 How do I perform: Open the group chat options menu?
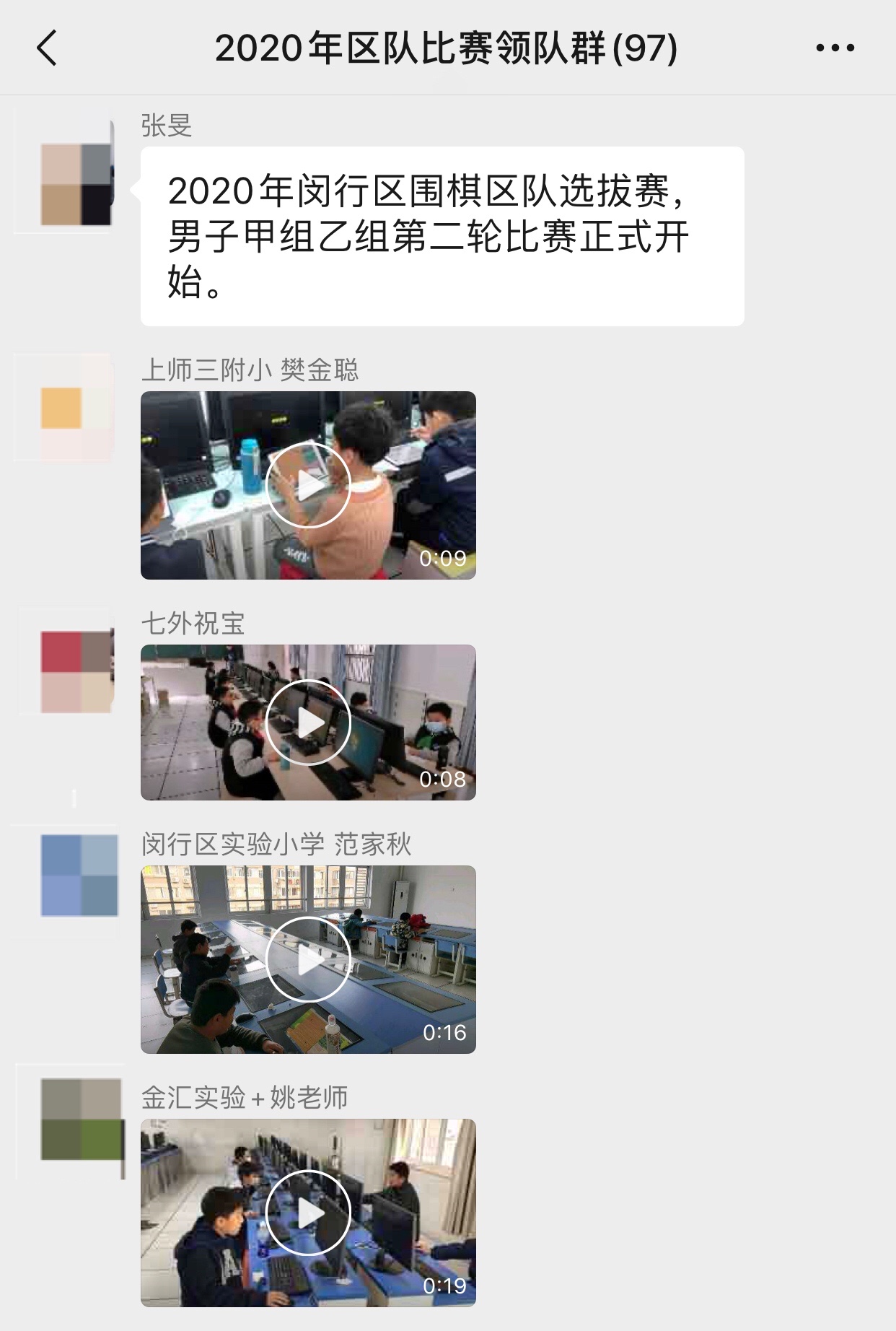[835, 48]
